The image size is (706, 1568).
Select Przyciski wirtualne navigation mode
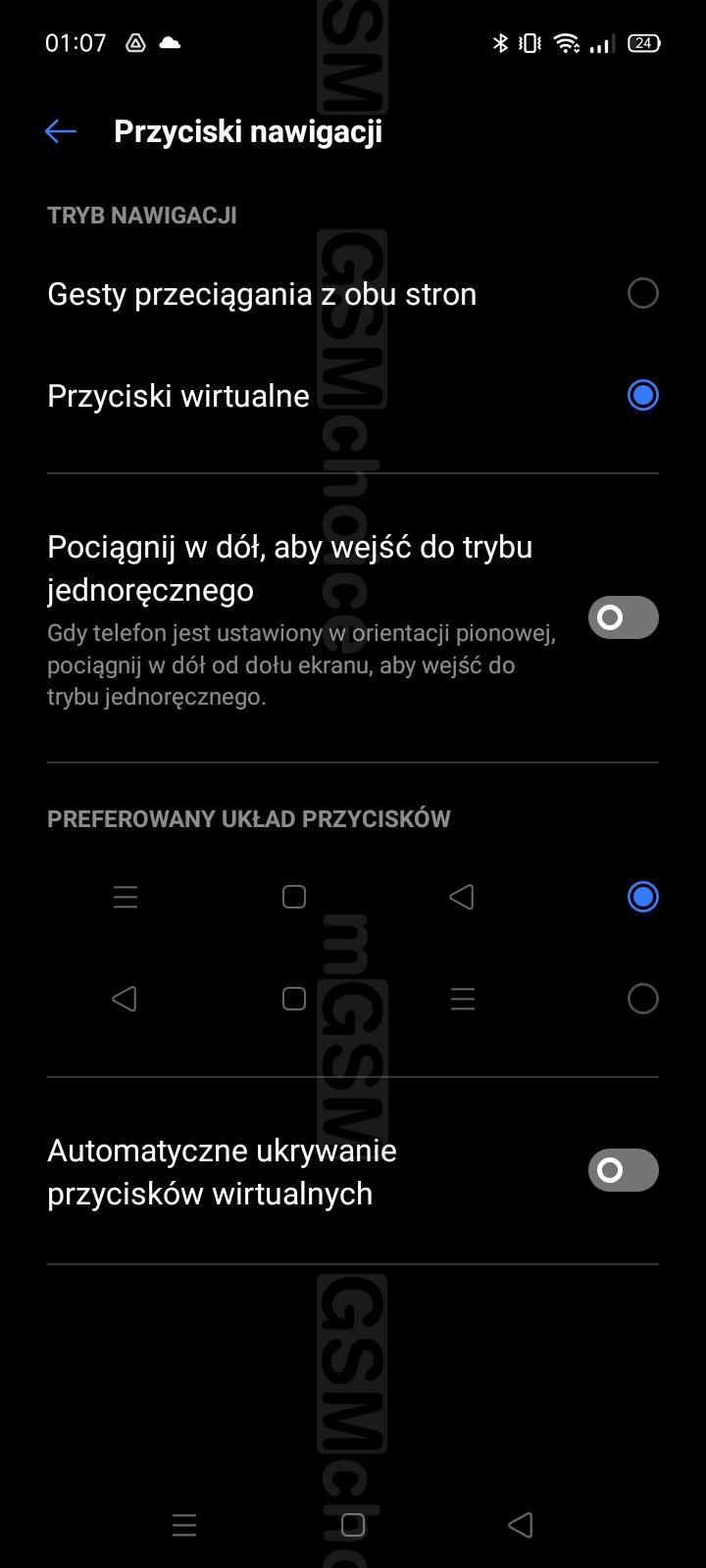(x=353, y=396)
